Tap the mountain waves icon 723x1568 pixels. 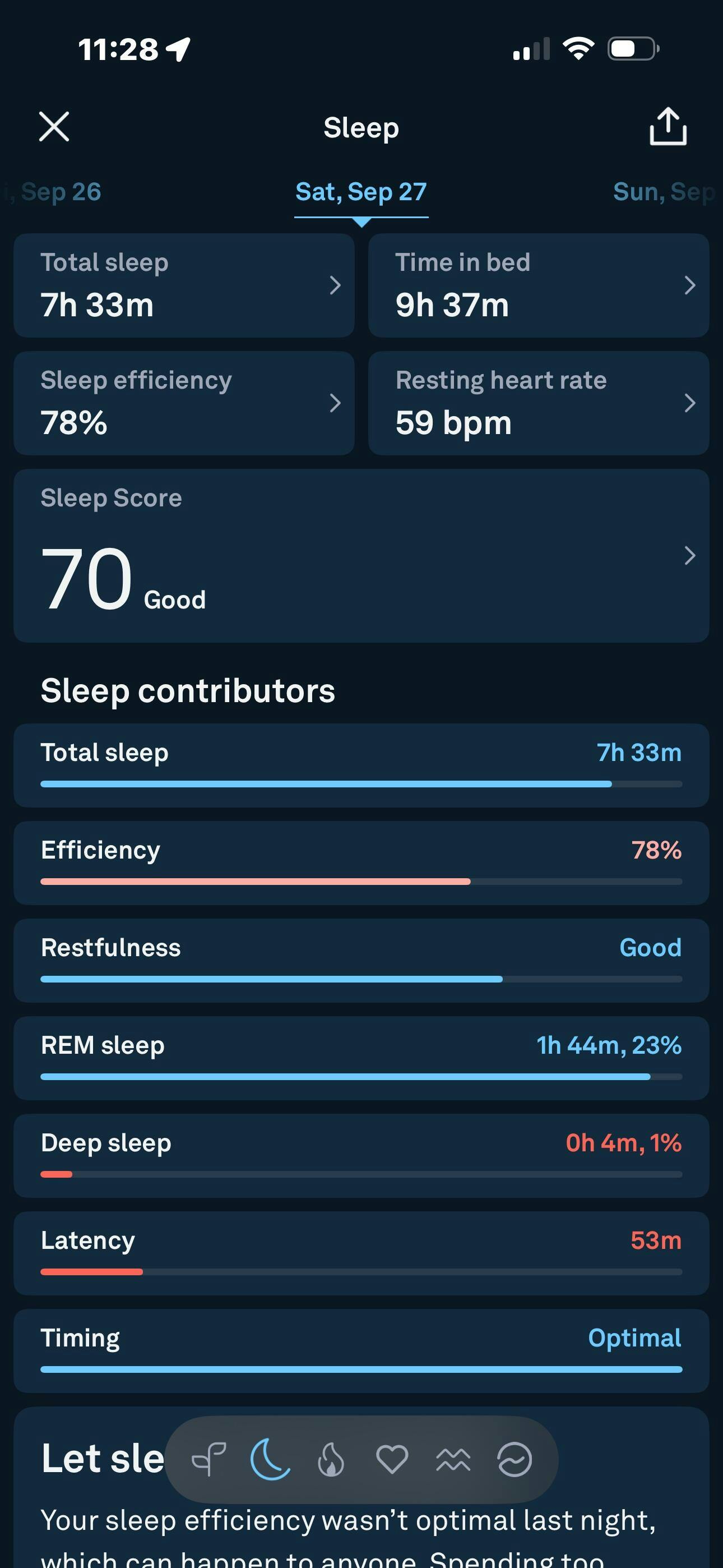point(453,1459)
